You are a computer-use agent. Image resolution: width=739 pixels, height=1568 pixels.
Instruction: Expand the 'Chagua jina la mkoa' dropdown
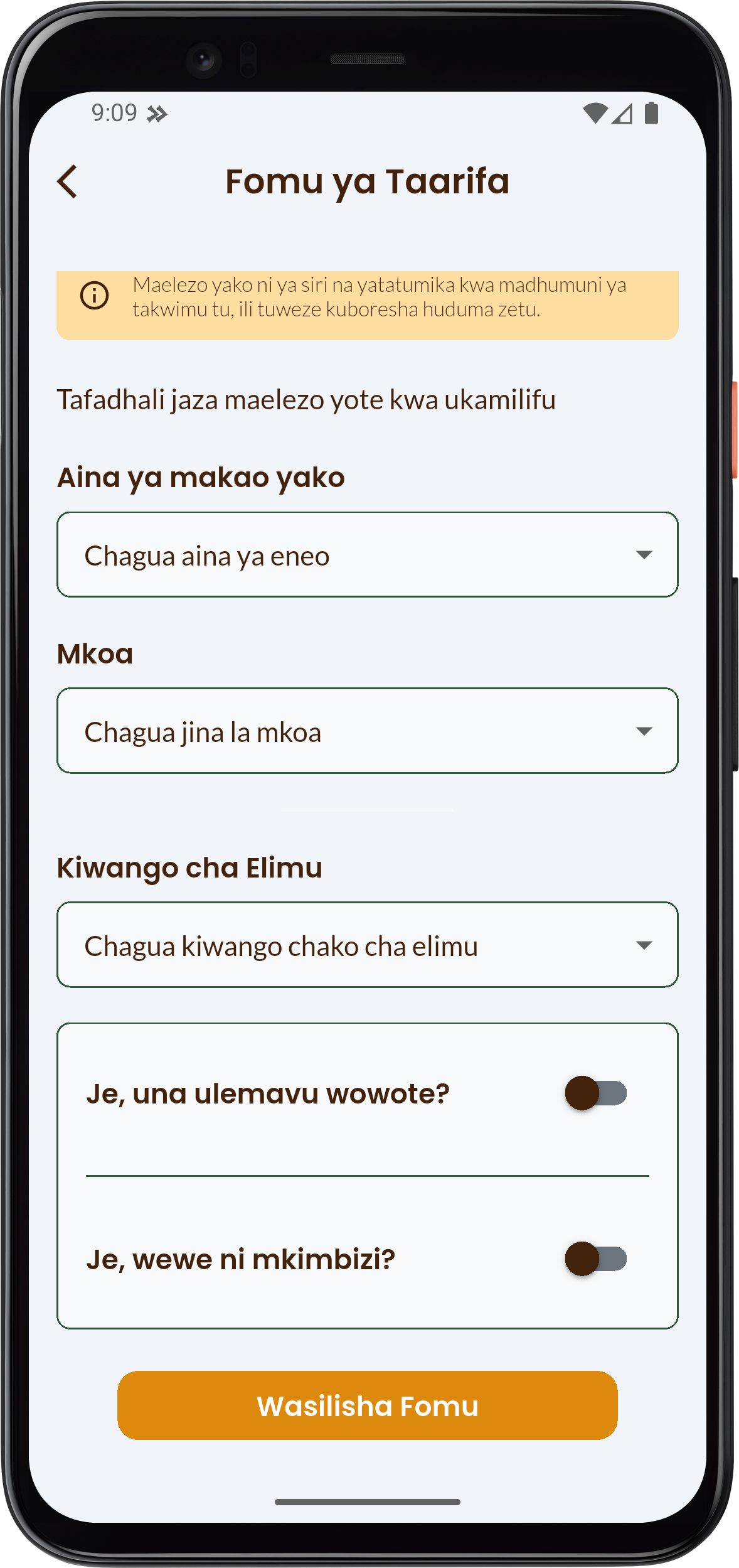[367, 731]
